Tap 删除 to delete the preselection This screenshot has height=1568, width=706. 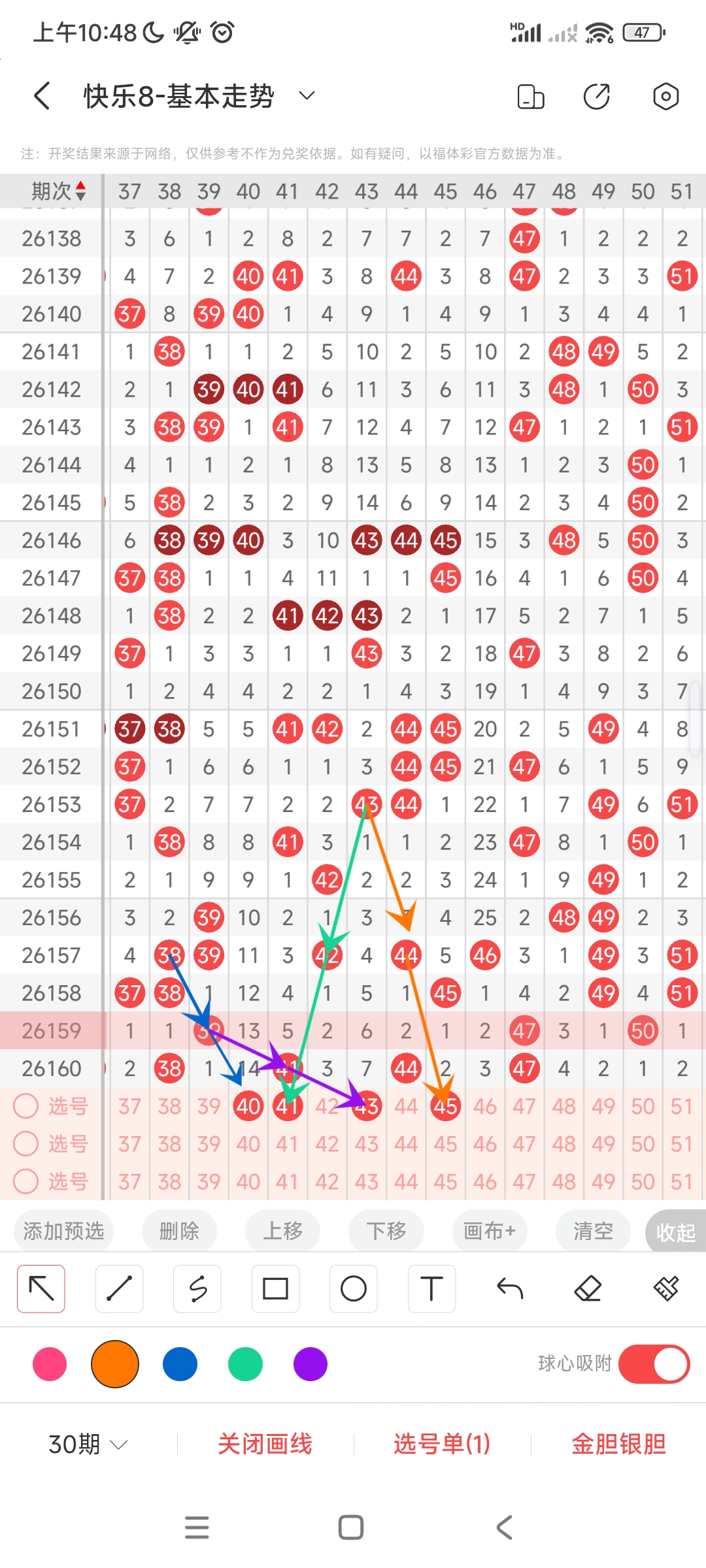pyautogui.click(x=179, y=1232)
